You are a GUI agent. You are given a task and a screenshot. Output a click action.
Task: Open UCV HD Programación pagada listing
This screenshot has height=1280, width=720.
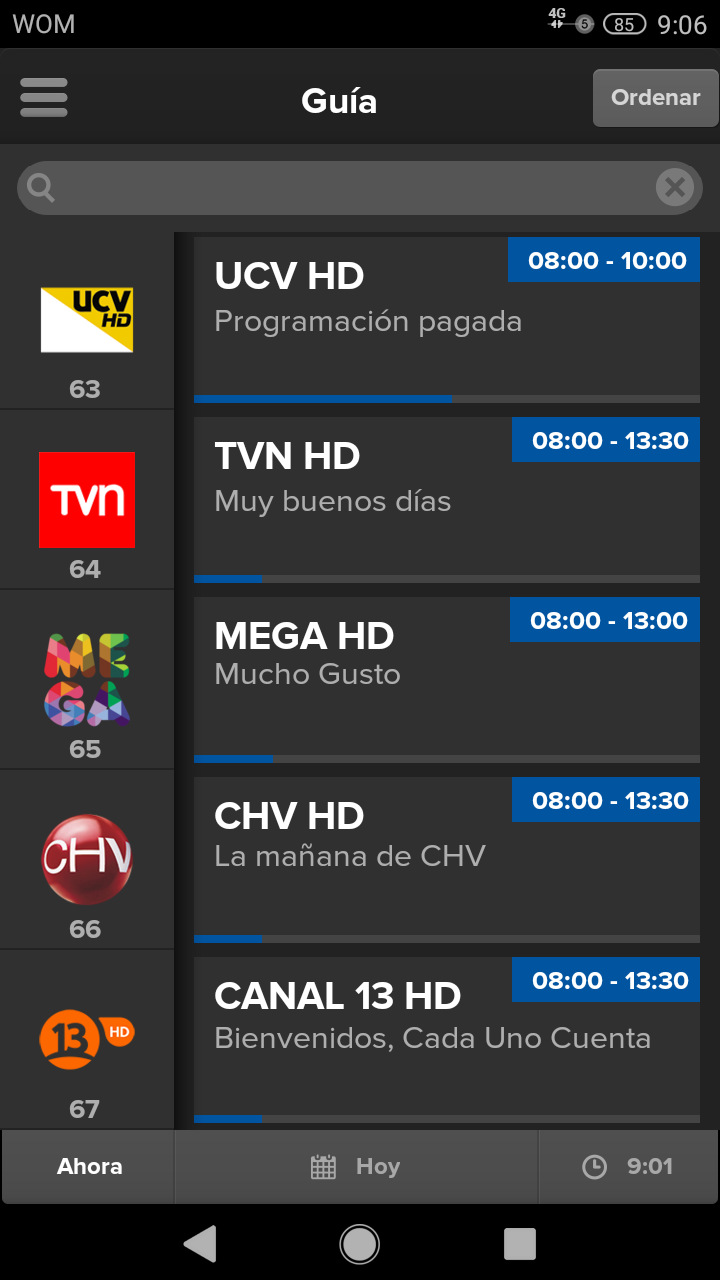[x=446, y=320]
